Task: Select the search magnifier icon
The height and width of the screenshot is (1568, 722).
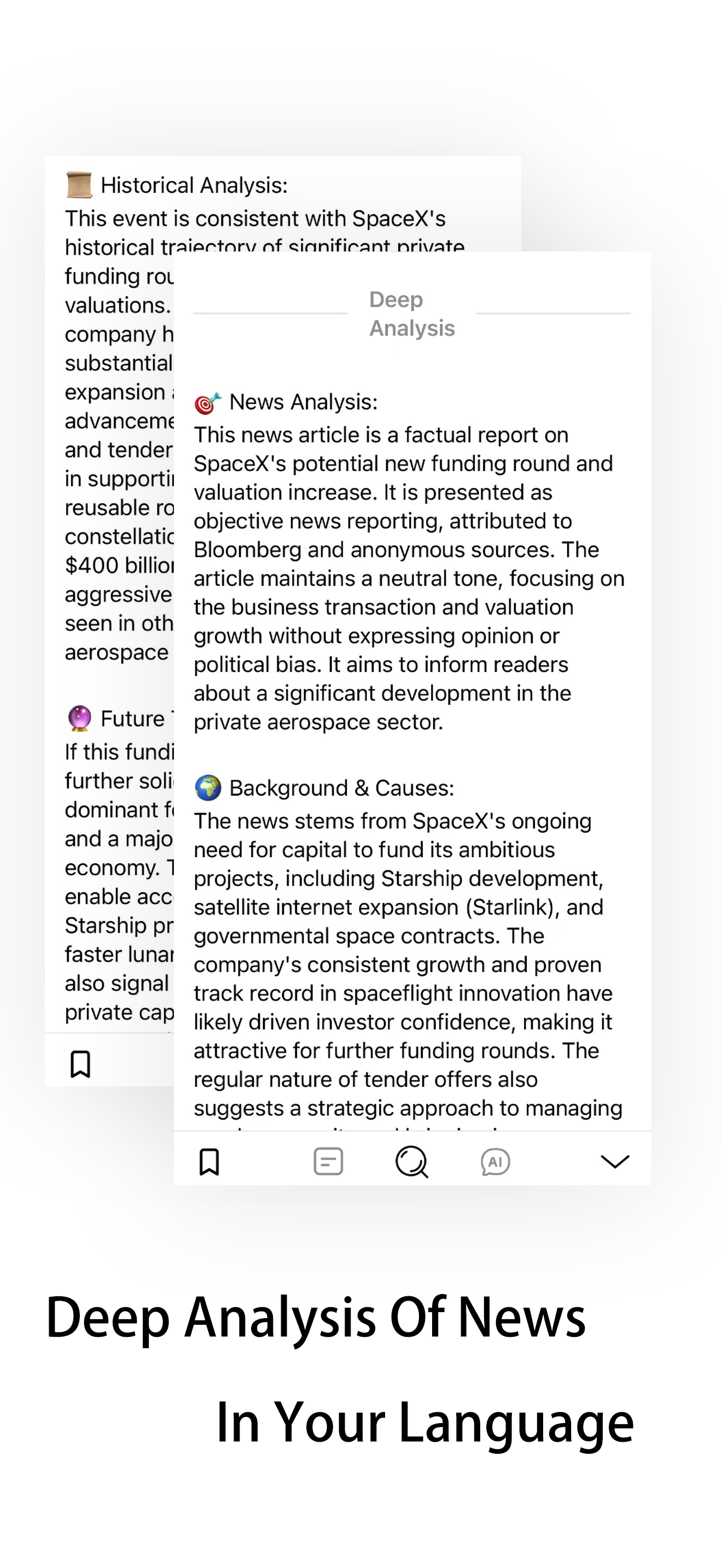Action: coord(411,1161)
